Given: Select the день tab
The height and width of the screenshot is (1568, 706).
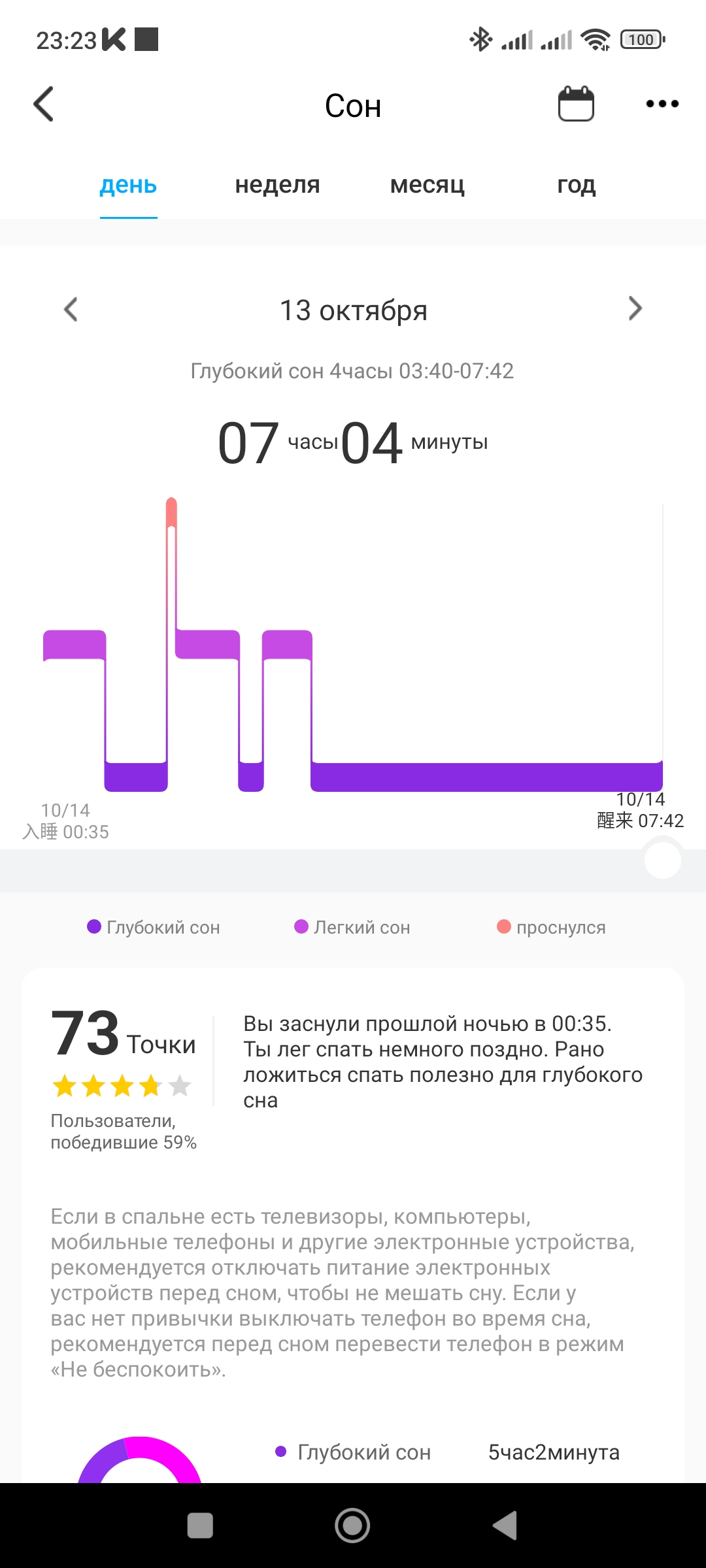Looking at the screenshot, I should tap(128, 186).
